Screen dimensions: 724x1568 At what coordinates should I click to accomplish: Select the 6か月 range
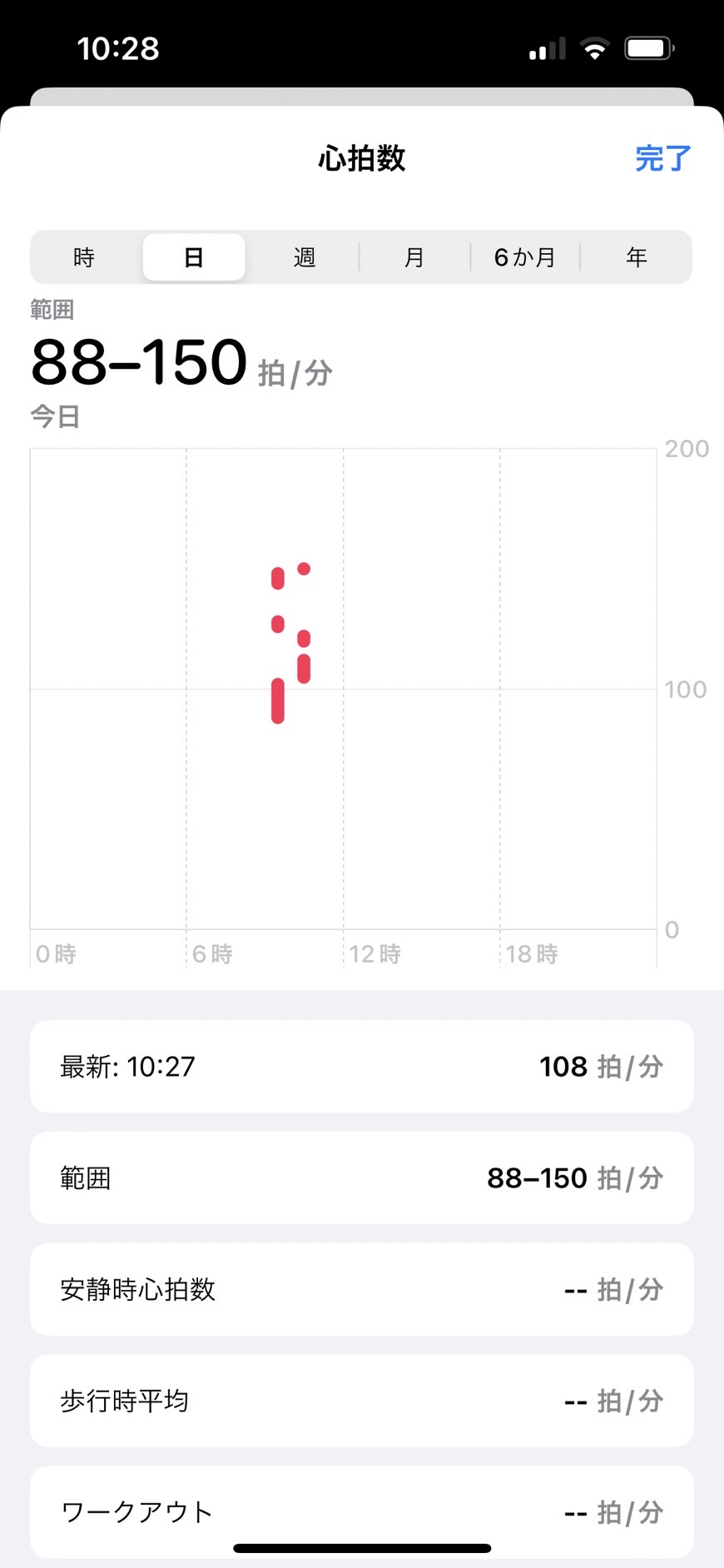pyautogui.click(x=525, y=257)
